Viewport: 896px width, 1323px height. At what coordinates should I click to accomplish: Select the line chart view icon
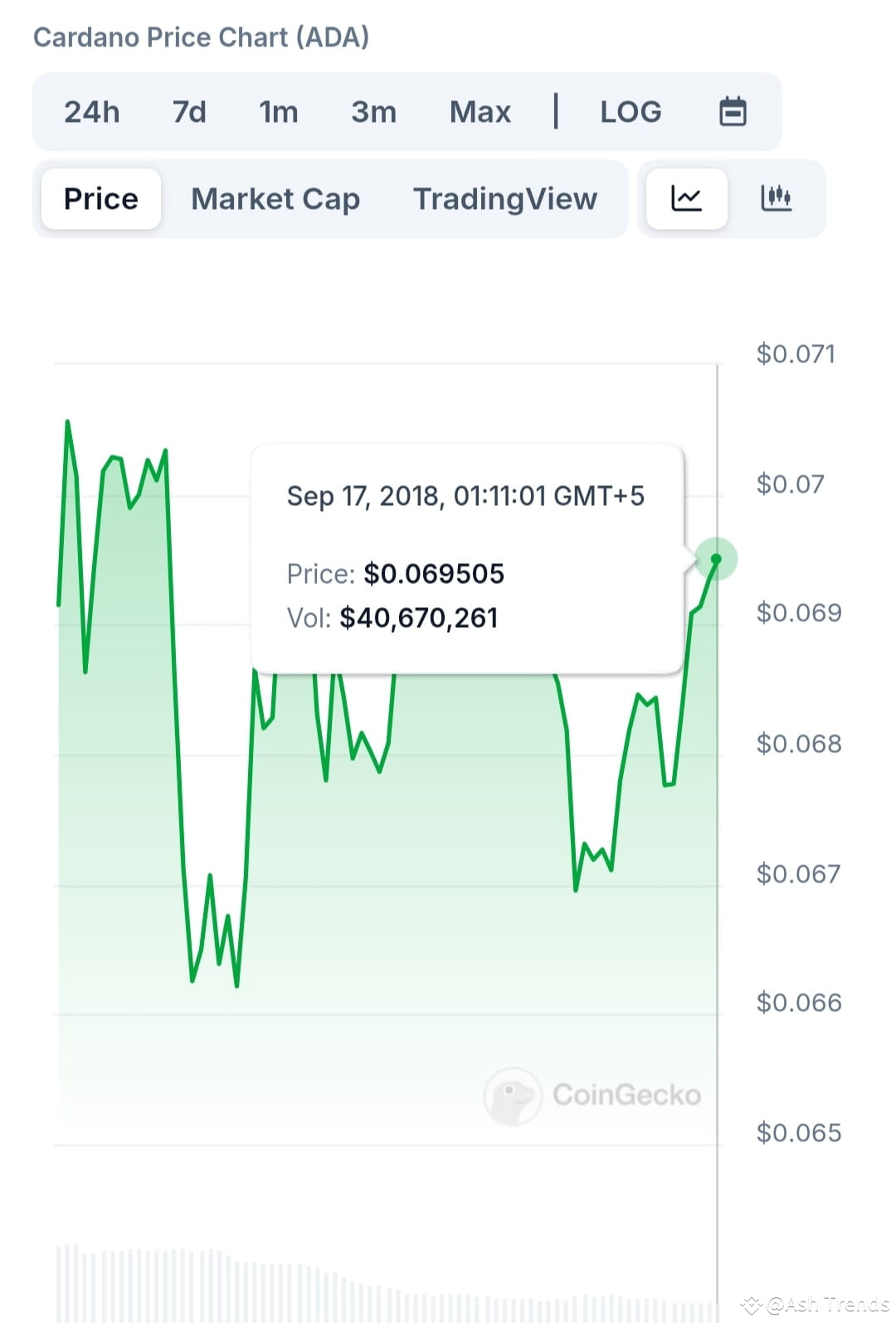point(686,199)
